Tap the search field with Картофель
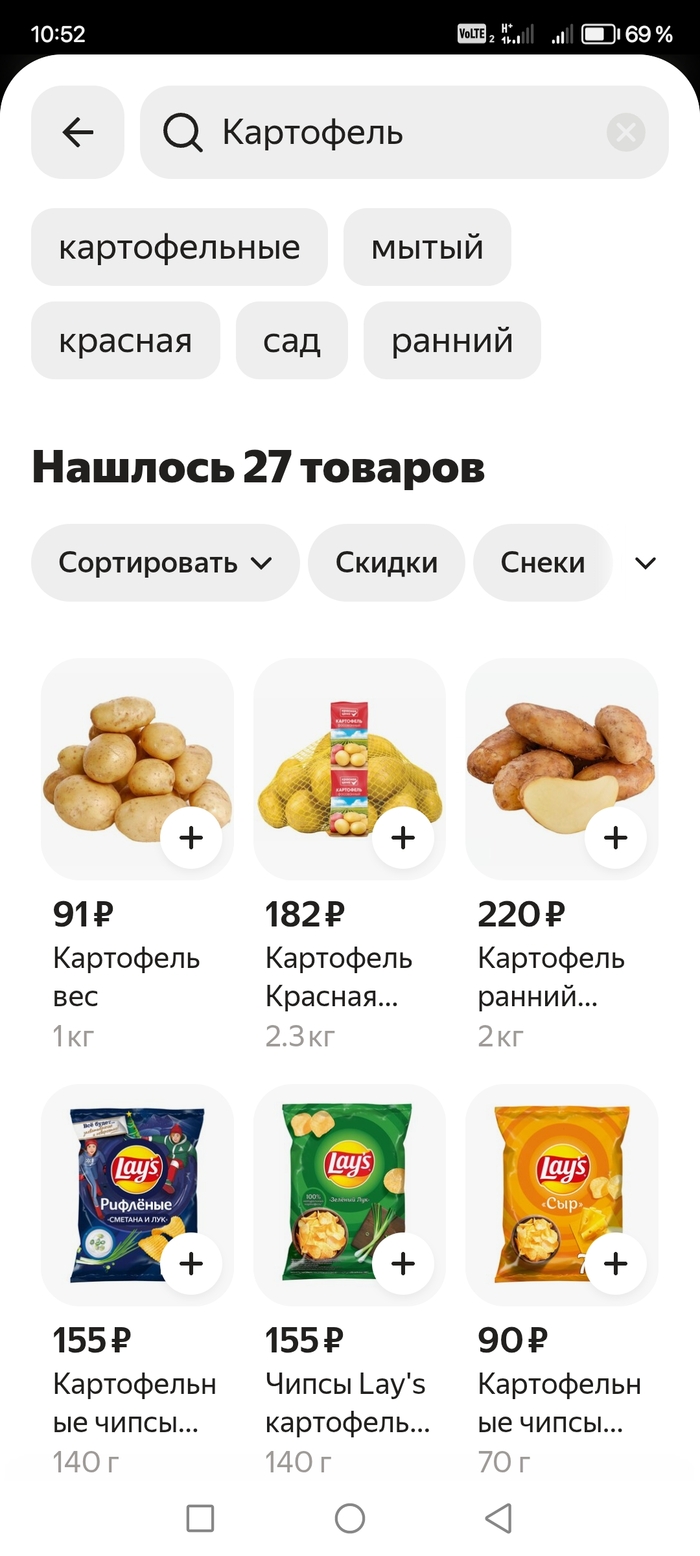Viewport: 700px width, 1556px height. click(x=400, y=132)
